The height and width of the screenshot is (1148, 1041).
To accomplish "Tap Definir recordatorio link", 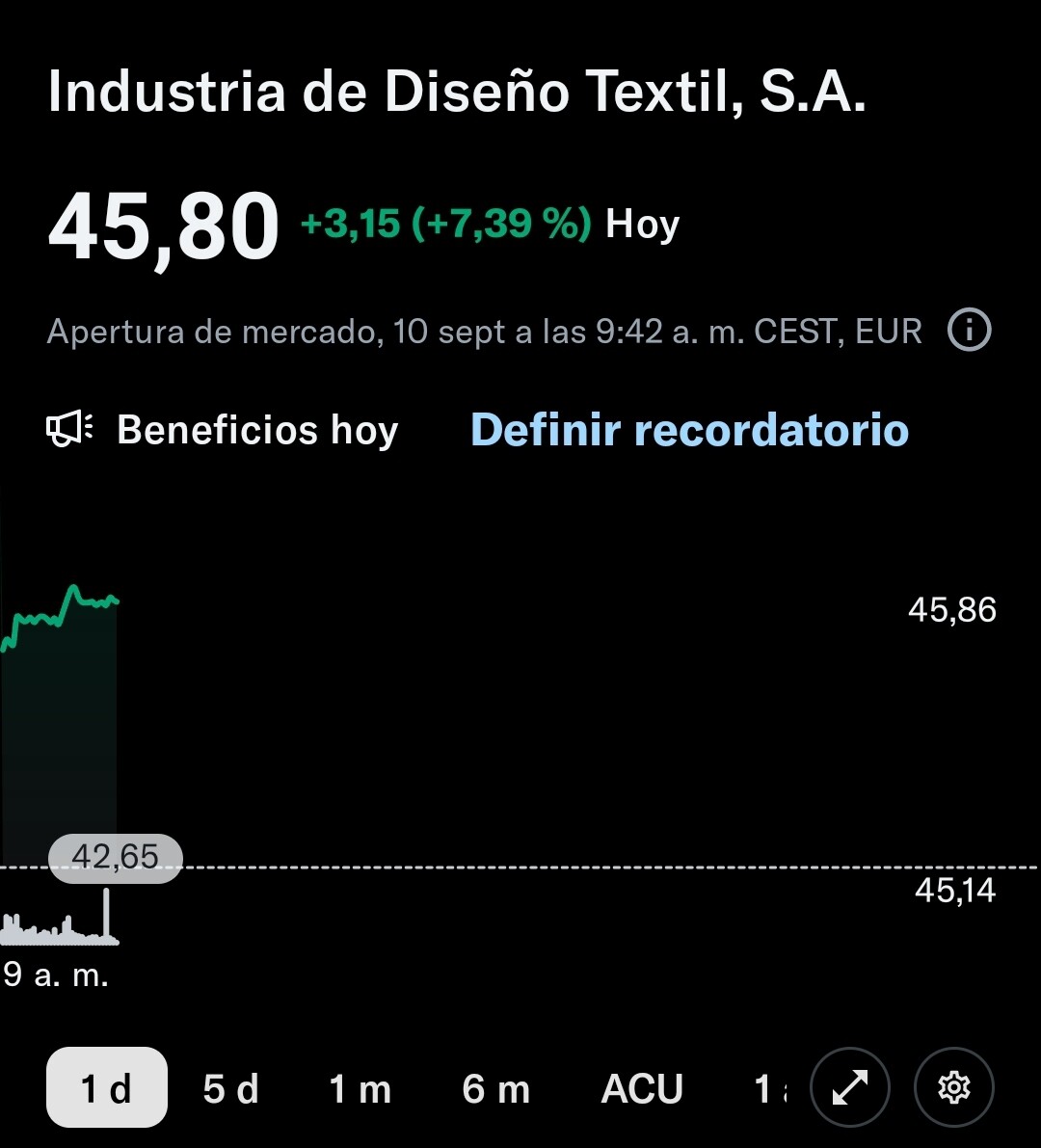I will click(689, 430).
